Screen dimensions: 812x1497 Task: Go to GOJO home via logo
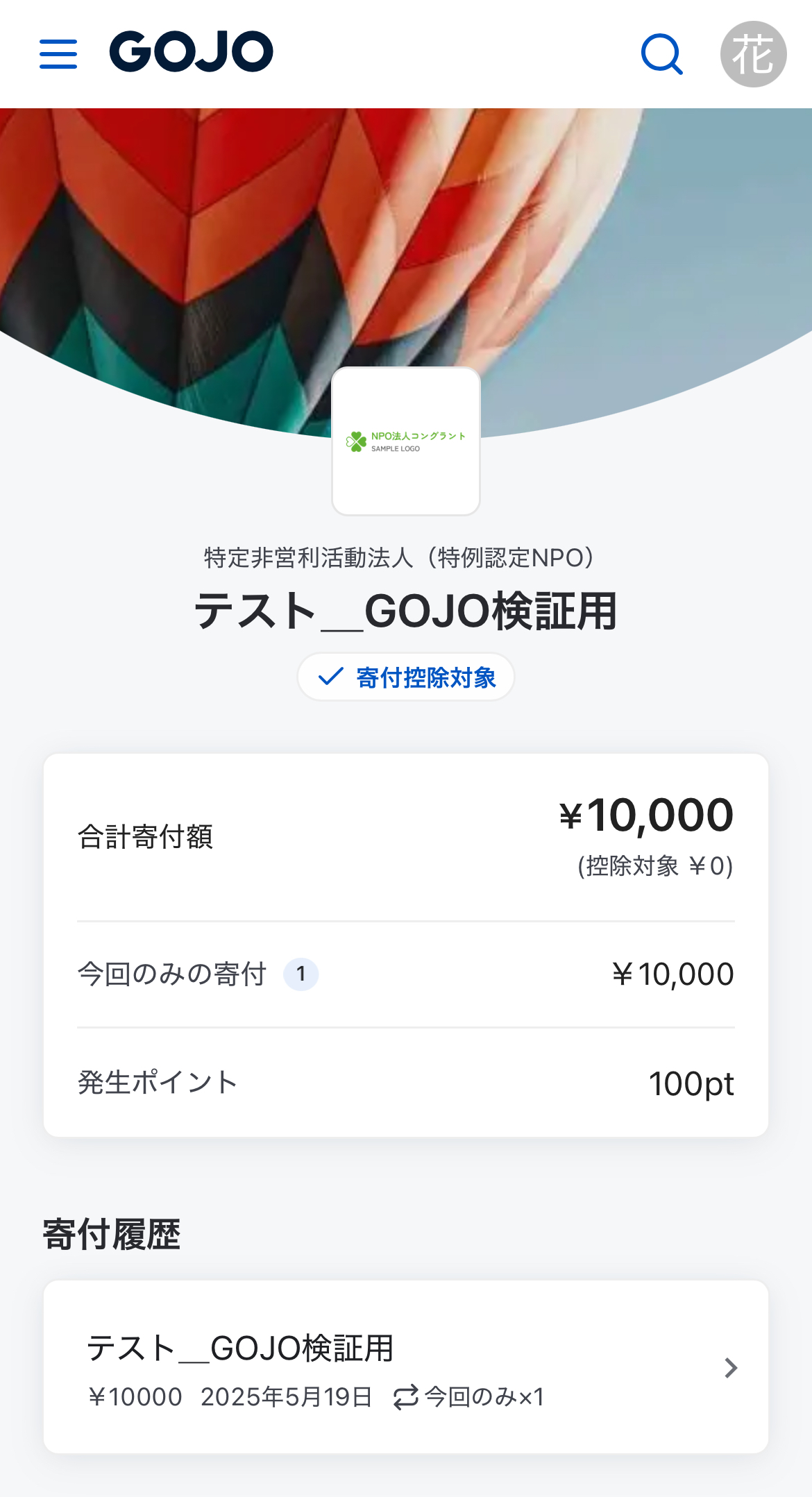point(192,52)
